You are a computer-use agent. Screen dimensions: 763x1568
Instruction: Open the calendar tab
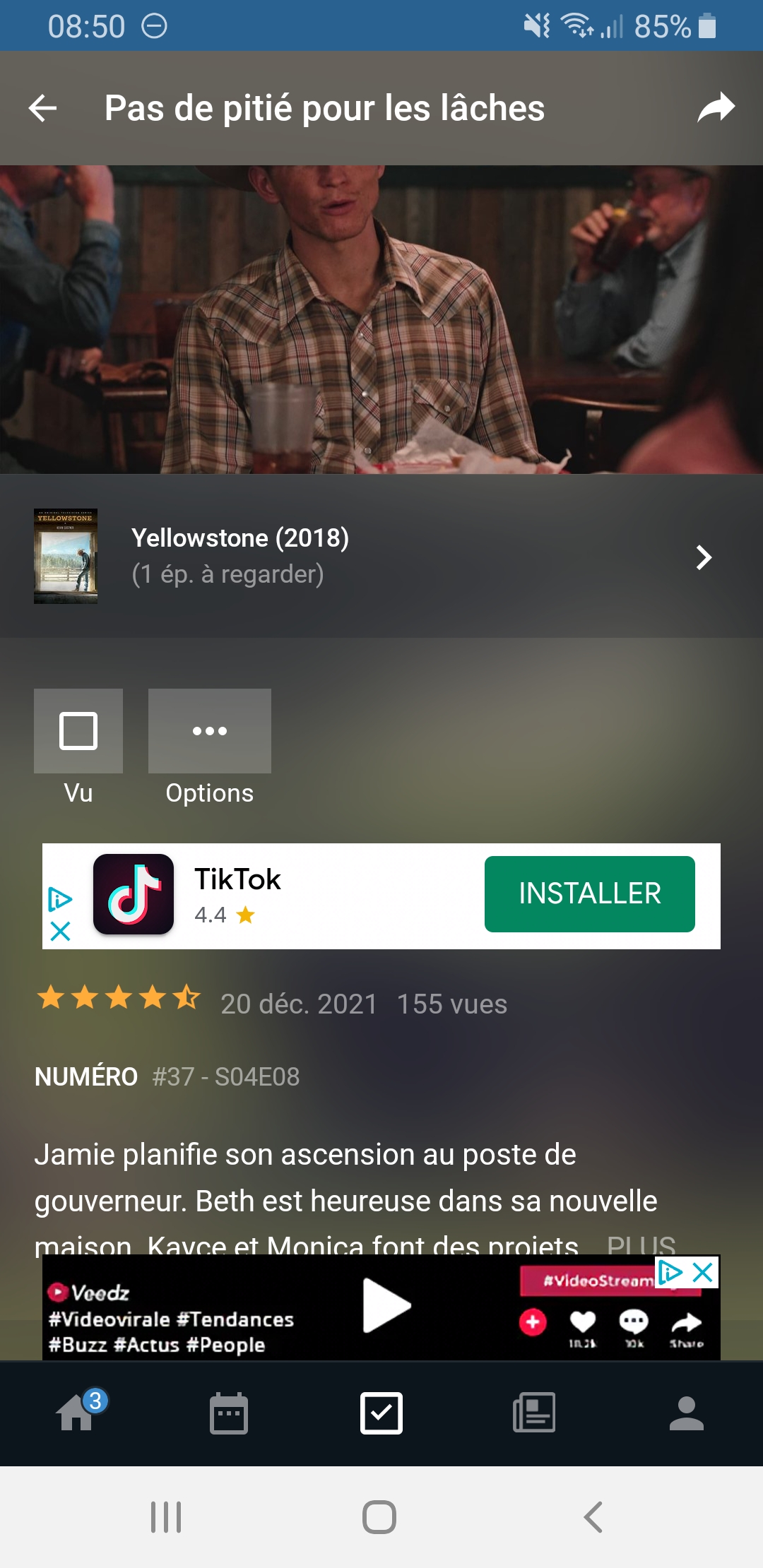[229, 1413]
